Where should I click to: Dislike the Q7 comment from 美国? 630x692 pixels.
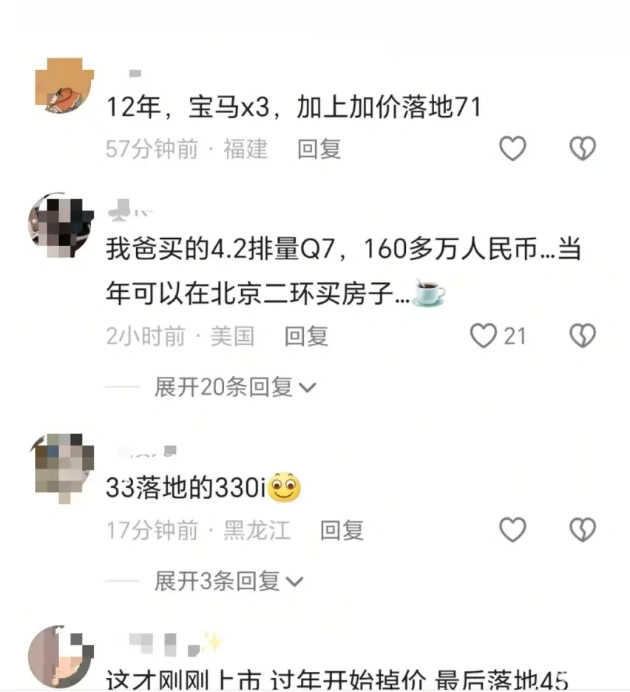[x=582, y=336]
